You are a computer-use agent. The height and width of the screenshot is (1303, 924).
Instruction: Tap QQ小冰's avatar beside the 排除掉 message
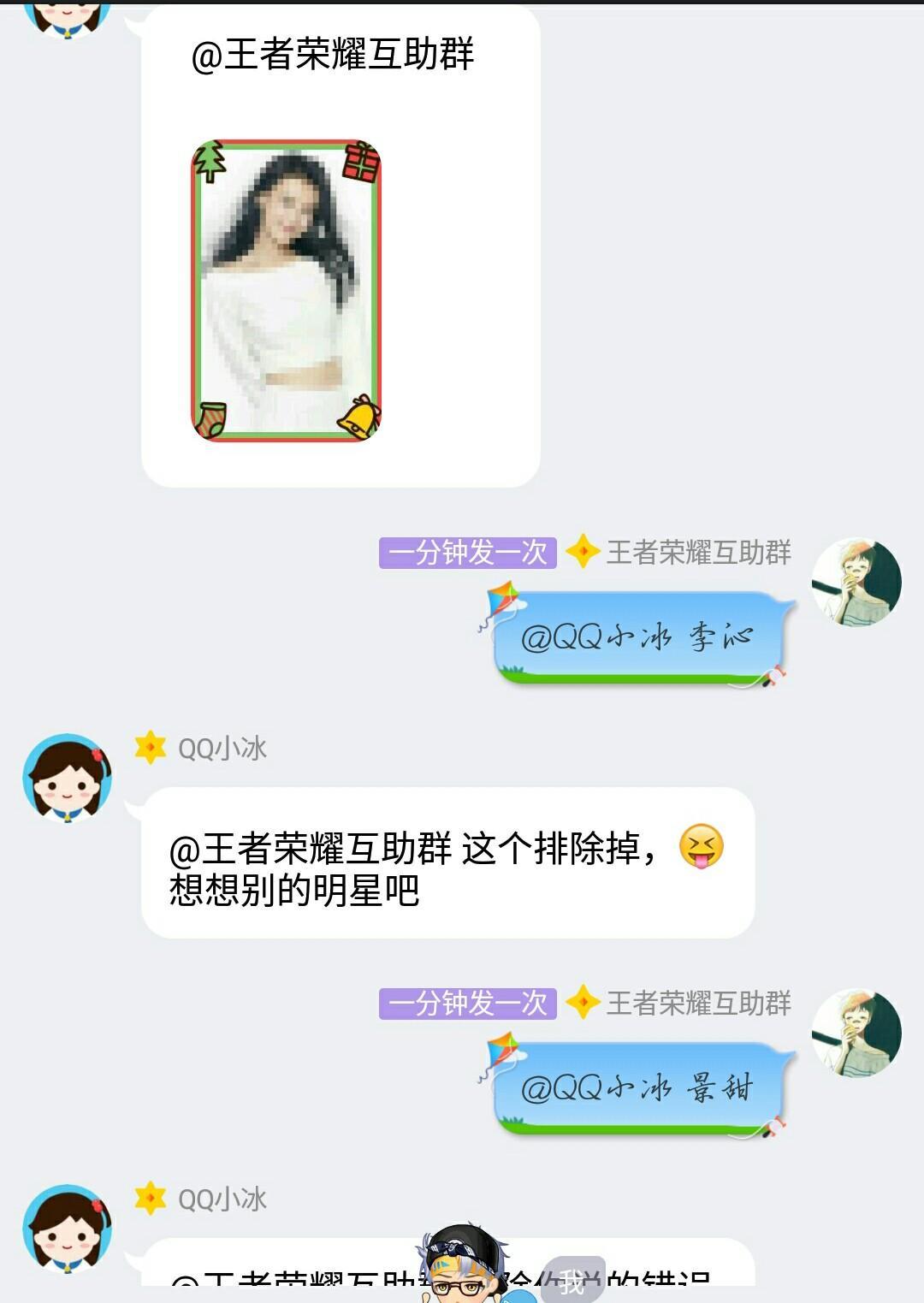67,777
